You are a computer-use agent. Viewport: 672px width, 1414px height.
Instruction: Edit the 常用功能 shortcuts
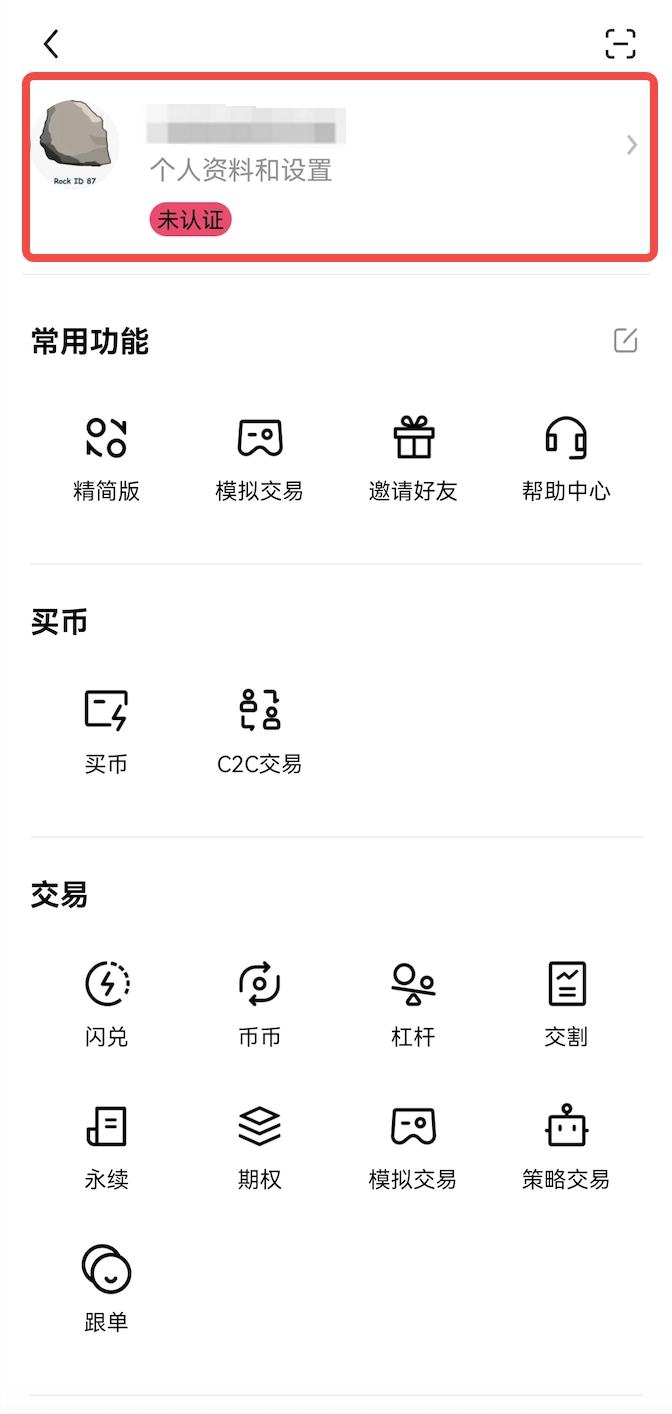click(x=625, y=340)
